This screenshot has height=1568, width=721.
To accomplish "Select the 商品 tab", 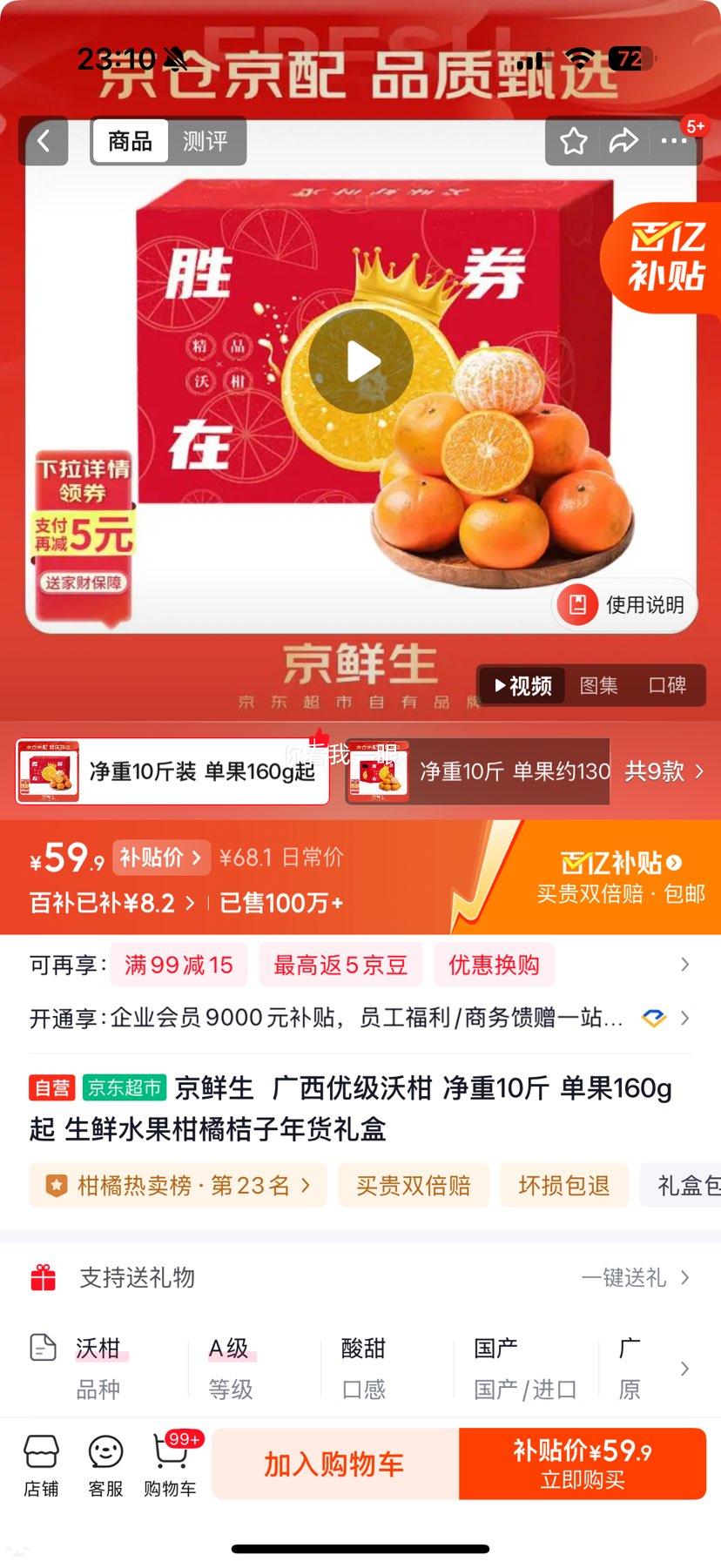I will click(131, 140).
